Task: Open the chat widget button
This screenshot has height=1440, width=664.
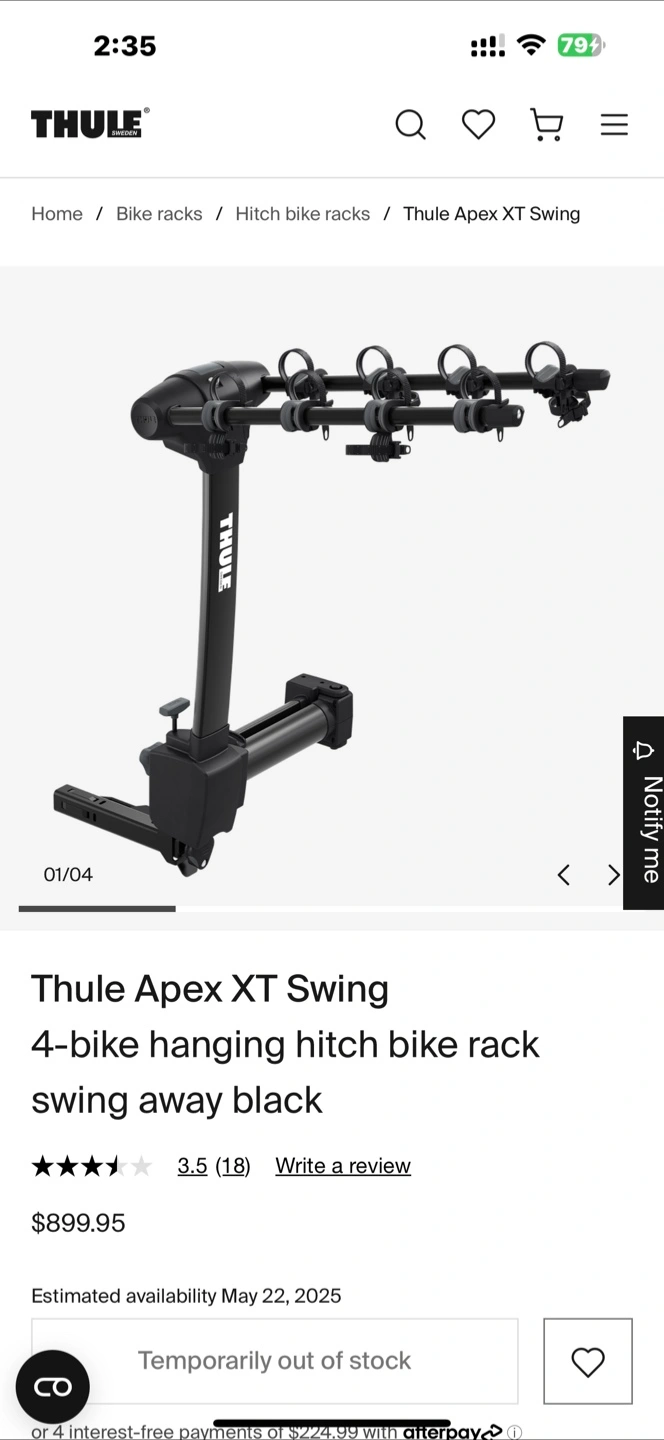Action: [52, 1387]
